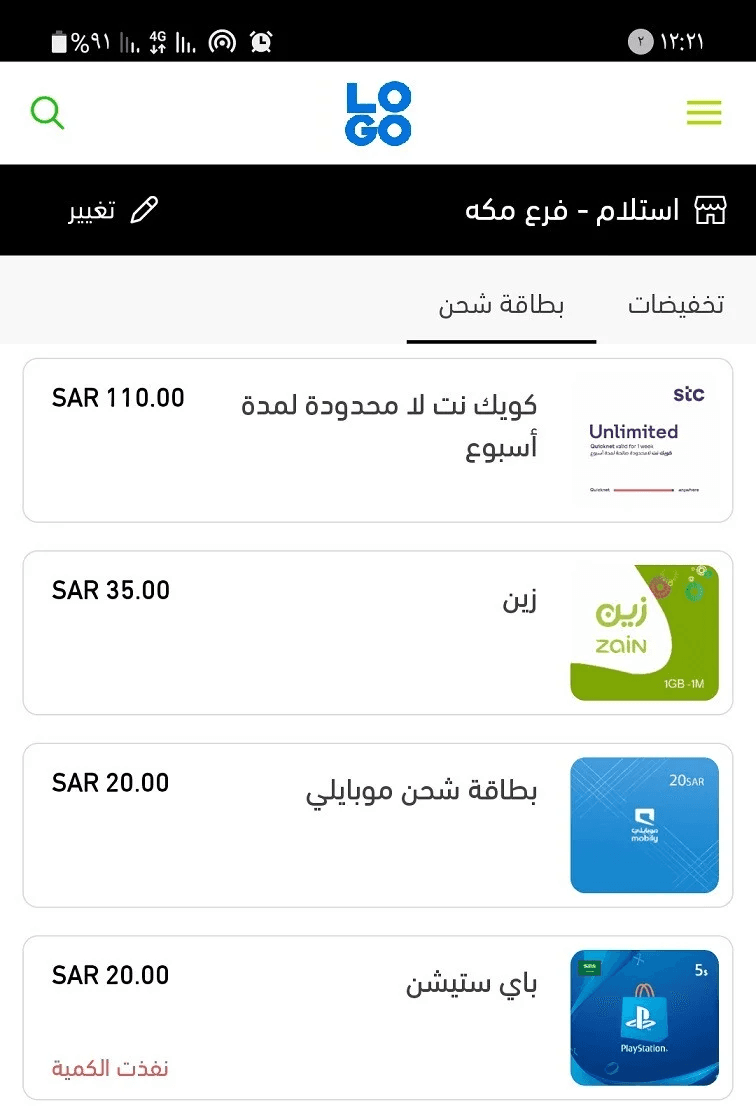Switch to the تخفيضات tab
The width and height of the screenshot is (756, 1119).
[x=675, y=305]
